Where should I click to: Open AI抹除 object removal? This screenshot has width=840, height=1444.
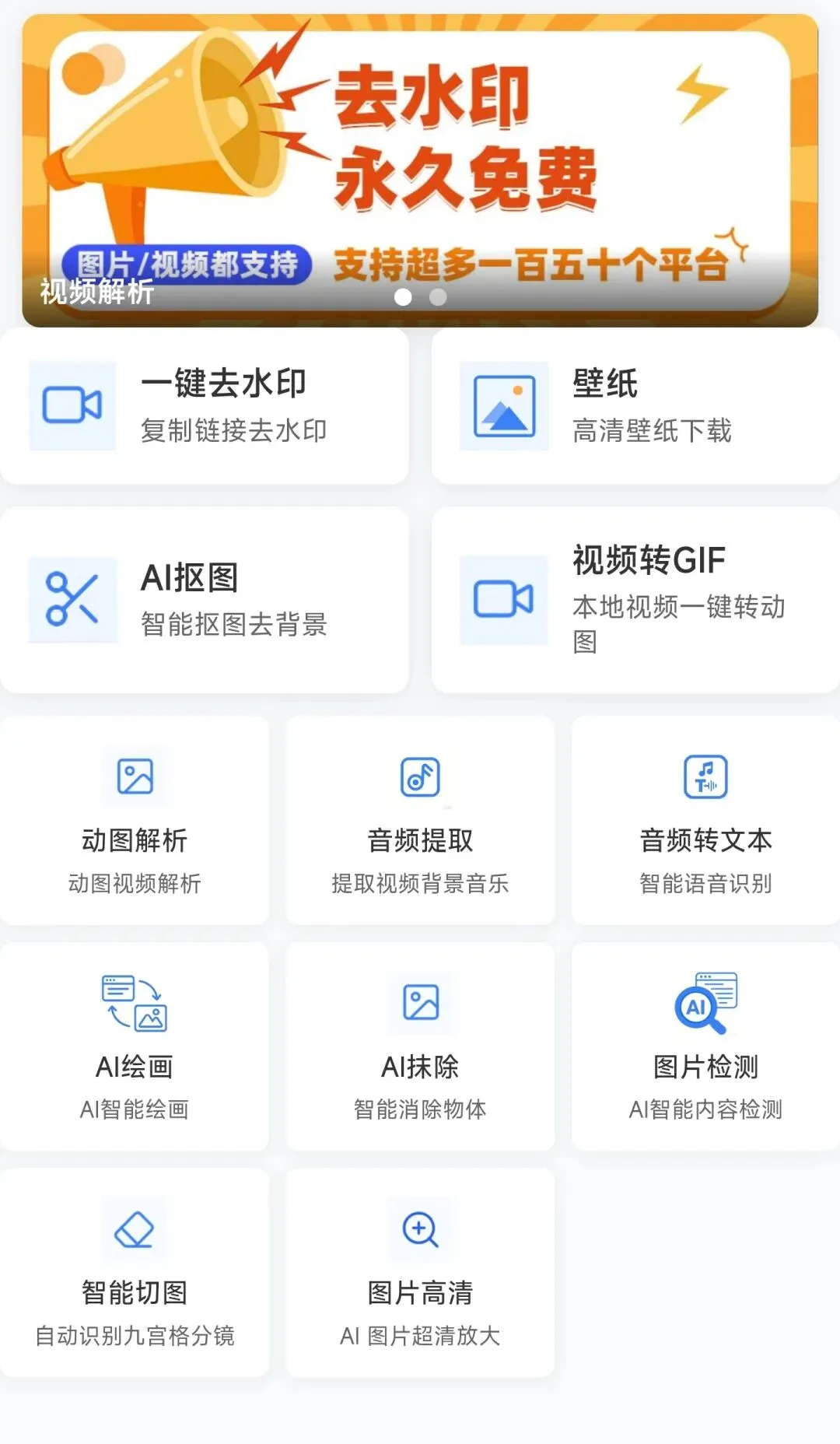tap(420, 1046)
